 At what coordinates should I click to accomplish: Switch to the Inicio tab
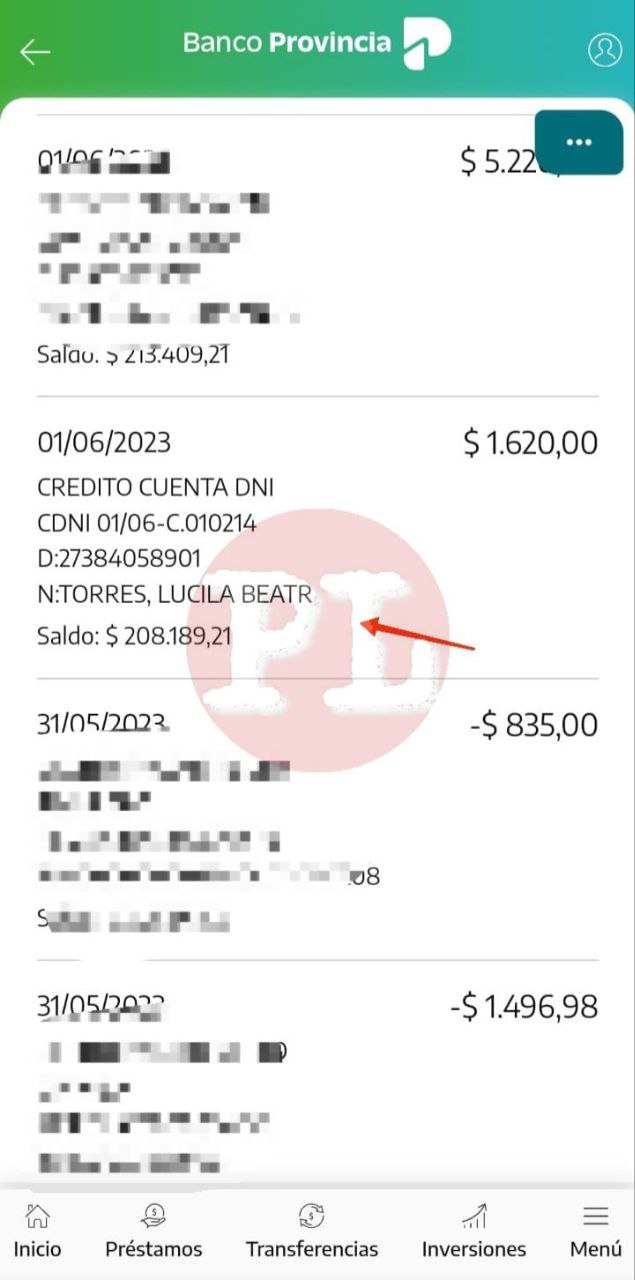click(37, 1232)
